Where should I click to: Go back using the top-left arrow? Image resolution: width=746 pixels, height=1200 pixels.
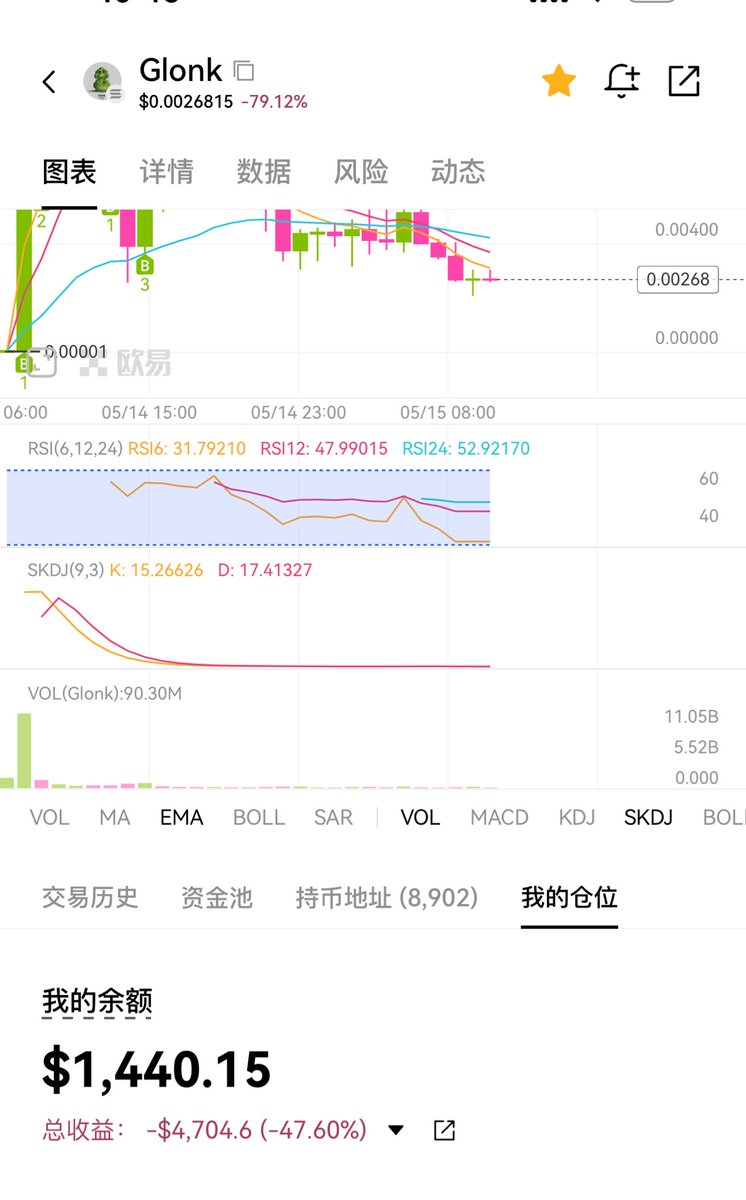click(49, 82)
